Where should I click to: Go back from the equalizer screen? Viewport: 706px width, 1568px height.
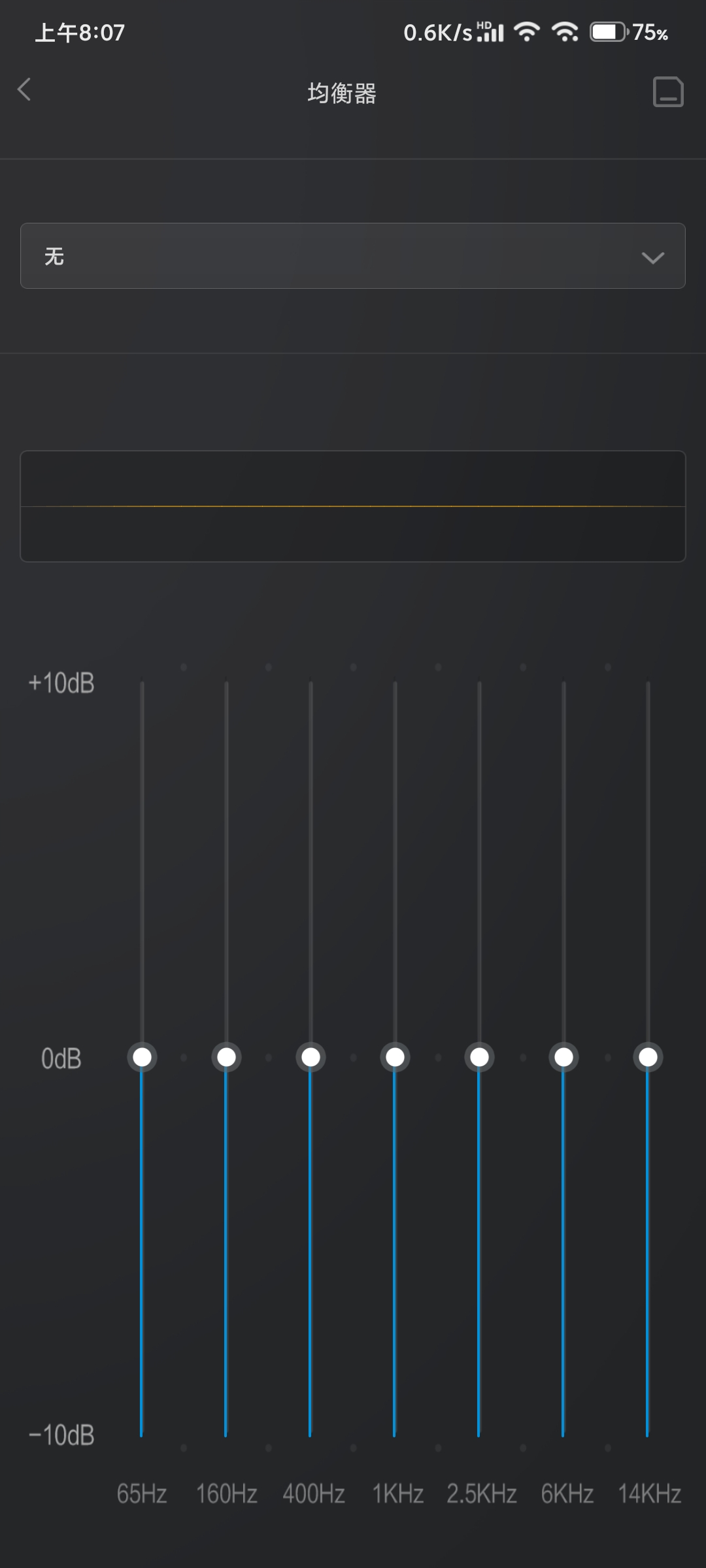coord(25,90)
